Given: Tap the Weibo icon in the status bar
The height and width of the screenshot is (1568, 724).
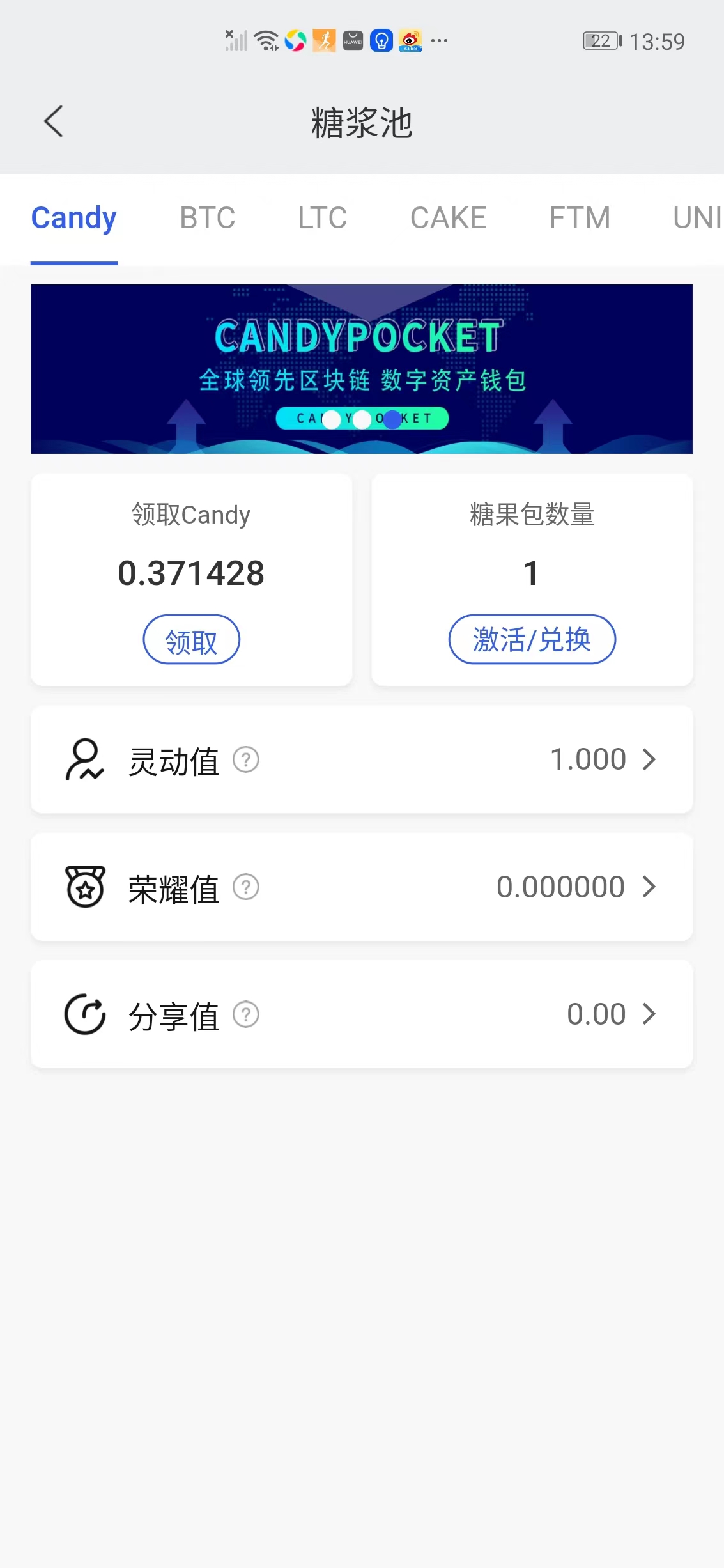Looking at the screenshot, I should pyautogui.click(x=411, y=40).
